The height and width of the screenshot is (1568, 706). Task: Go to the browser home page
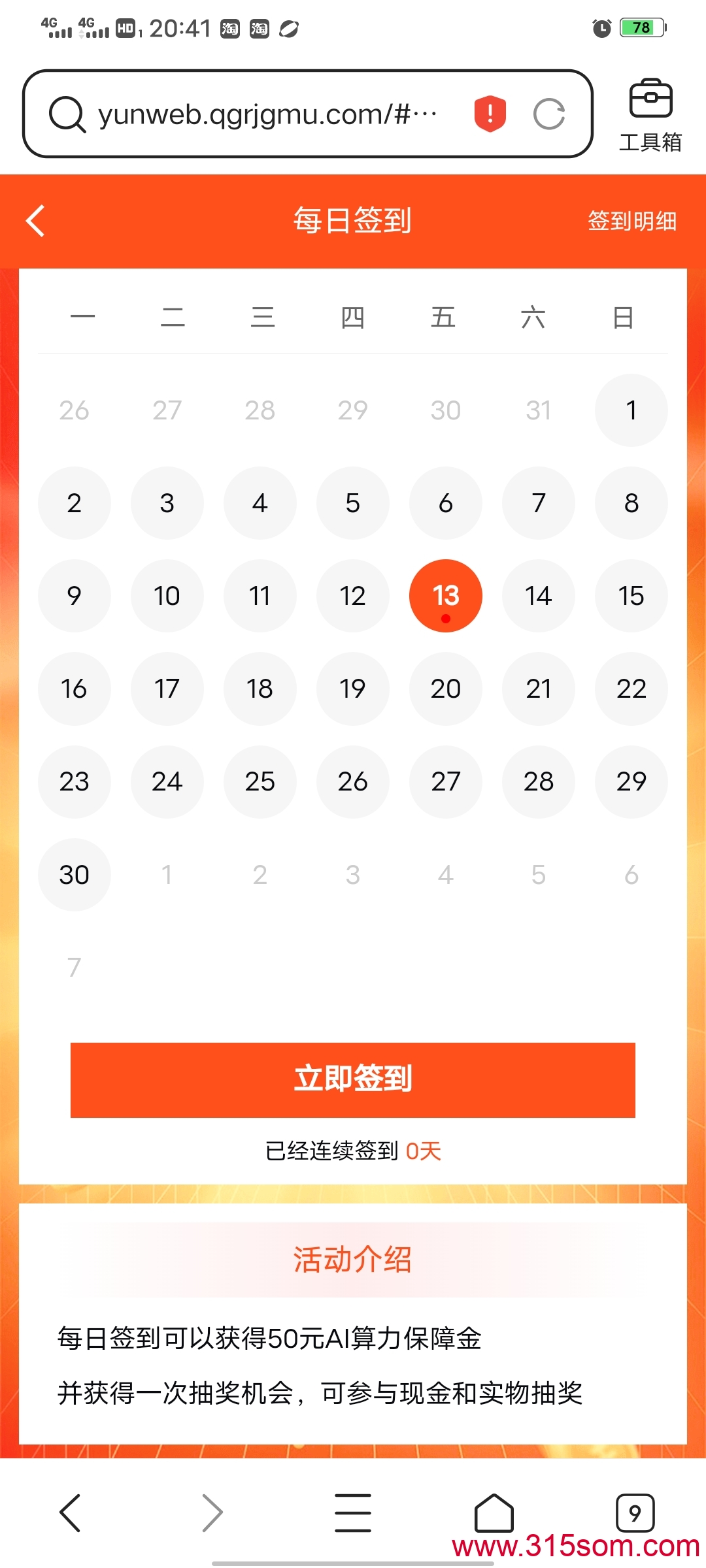click(494, 1512)
